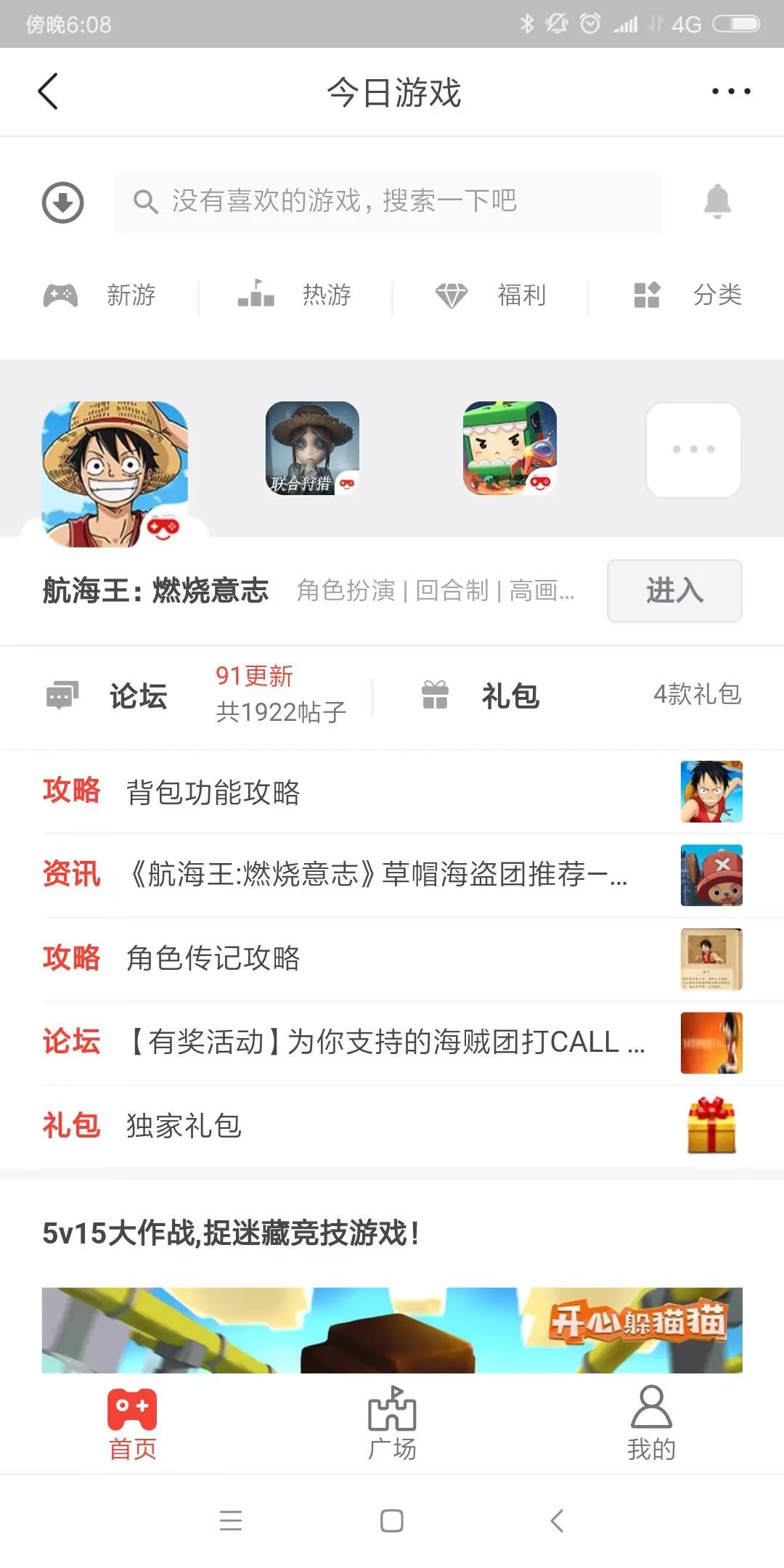
Task: Select the 联合狩猎 game icon
Action: (x=312, y=448)
